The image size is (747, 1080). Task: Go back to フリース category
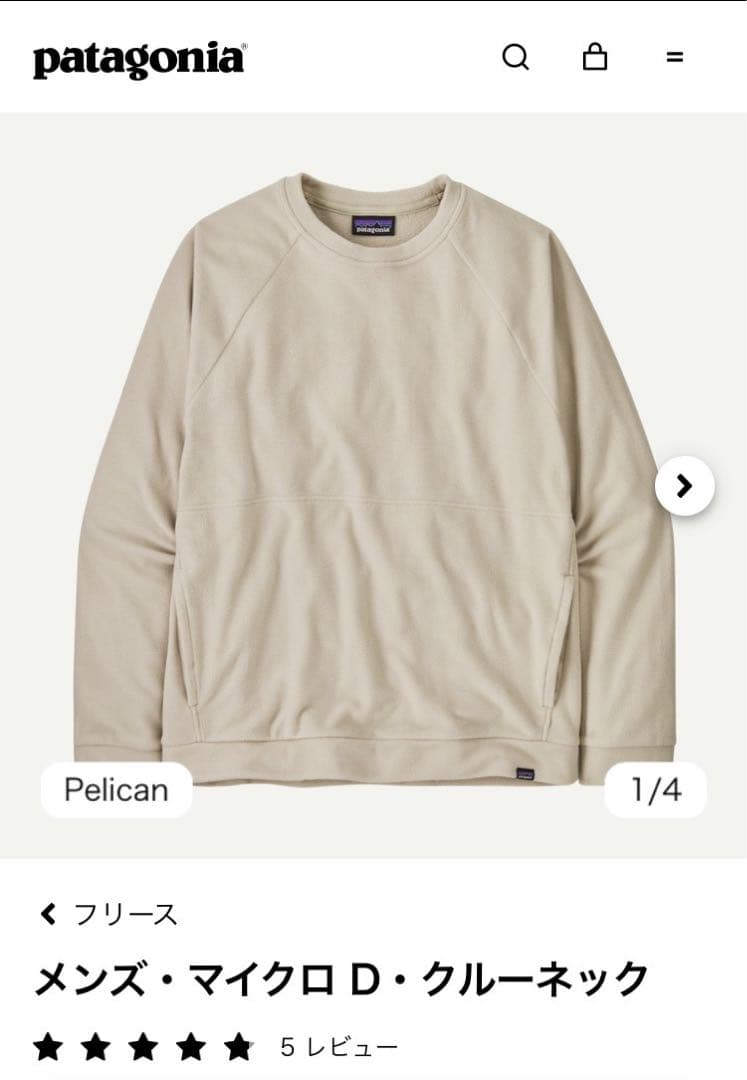click(108, 914)
